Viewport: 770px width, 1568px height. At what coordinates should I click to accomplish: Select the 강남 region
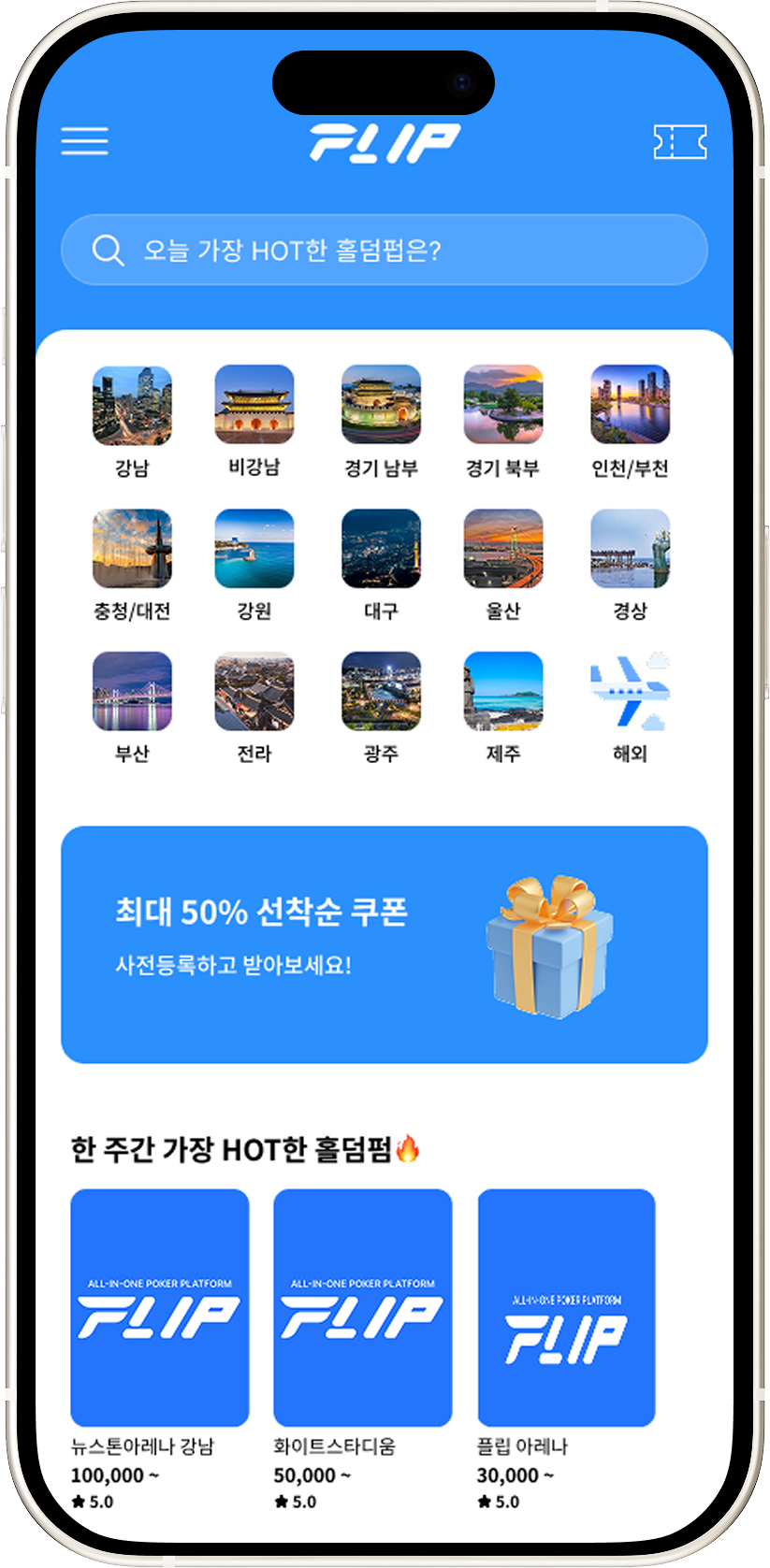click(132, 422)
